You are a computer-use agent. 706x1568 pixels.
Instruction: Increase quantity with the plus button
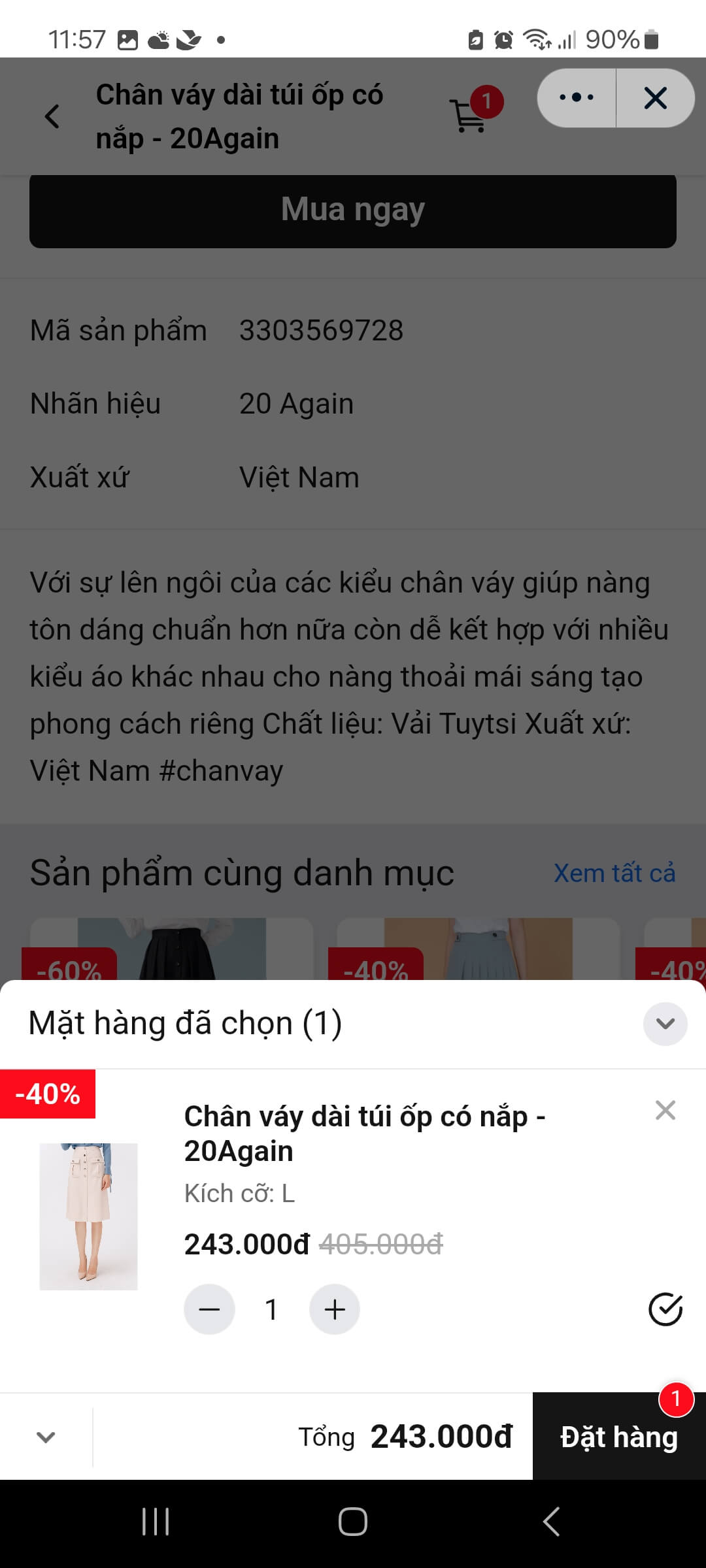coord(334,1309)
